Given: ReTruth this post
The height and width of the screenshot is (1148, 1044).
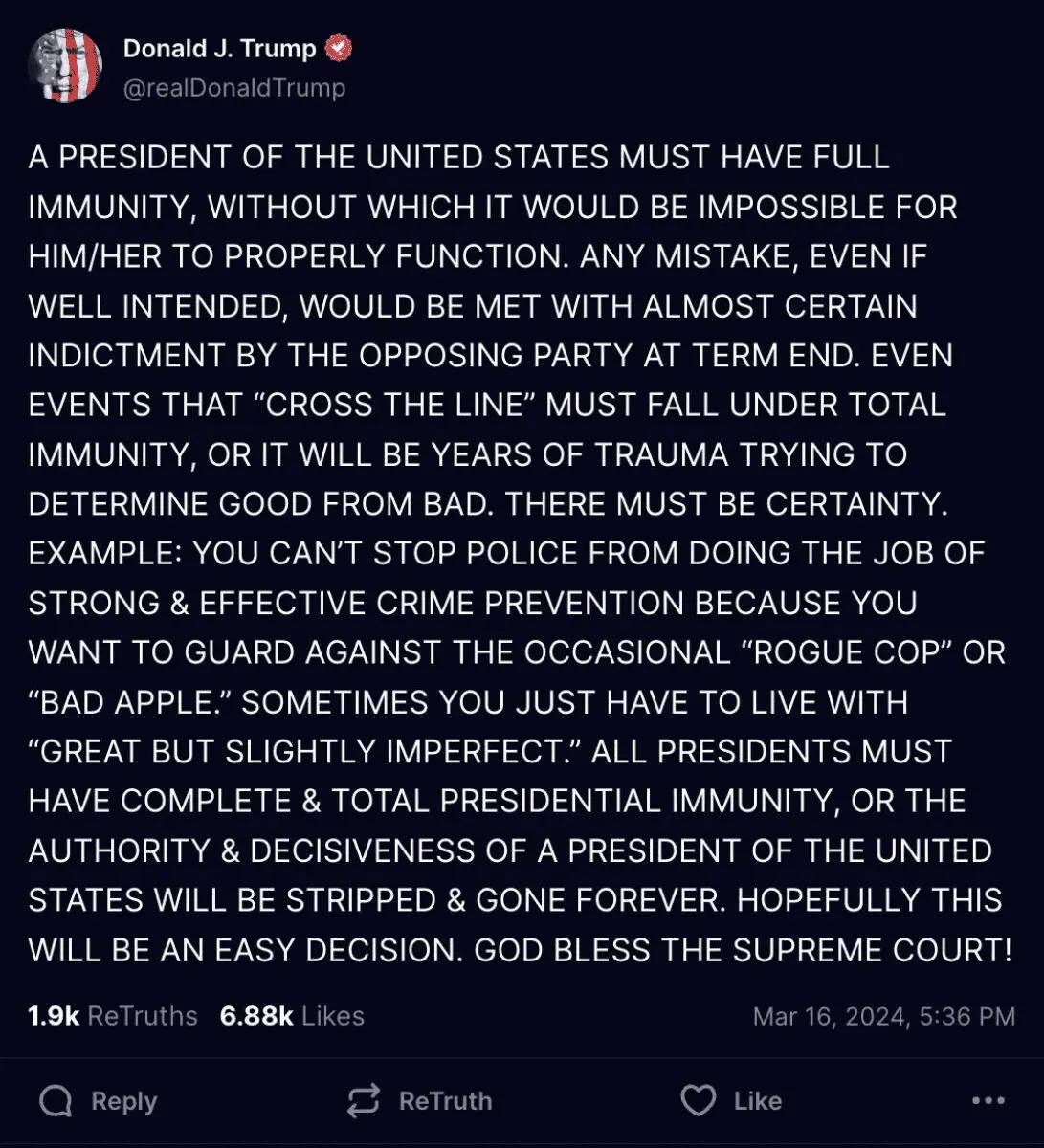Looking at the screenshot, I should click(x=419, y=1101).
